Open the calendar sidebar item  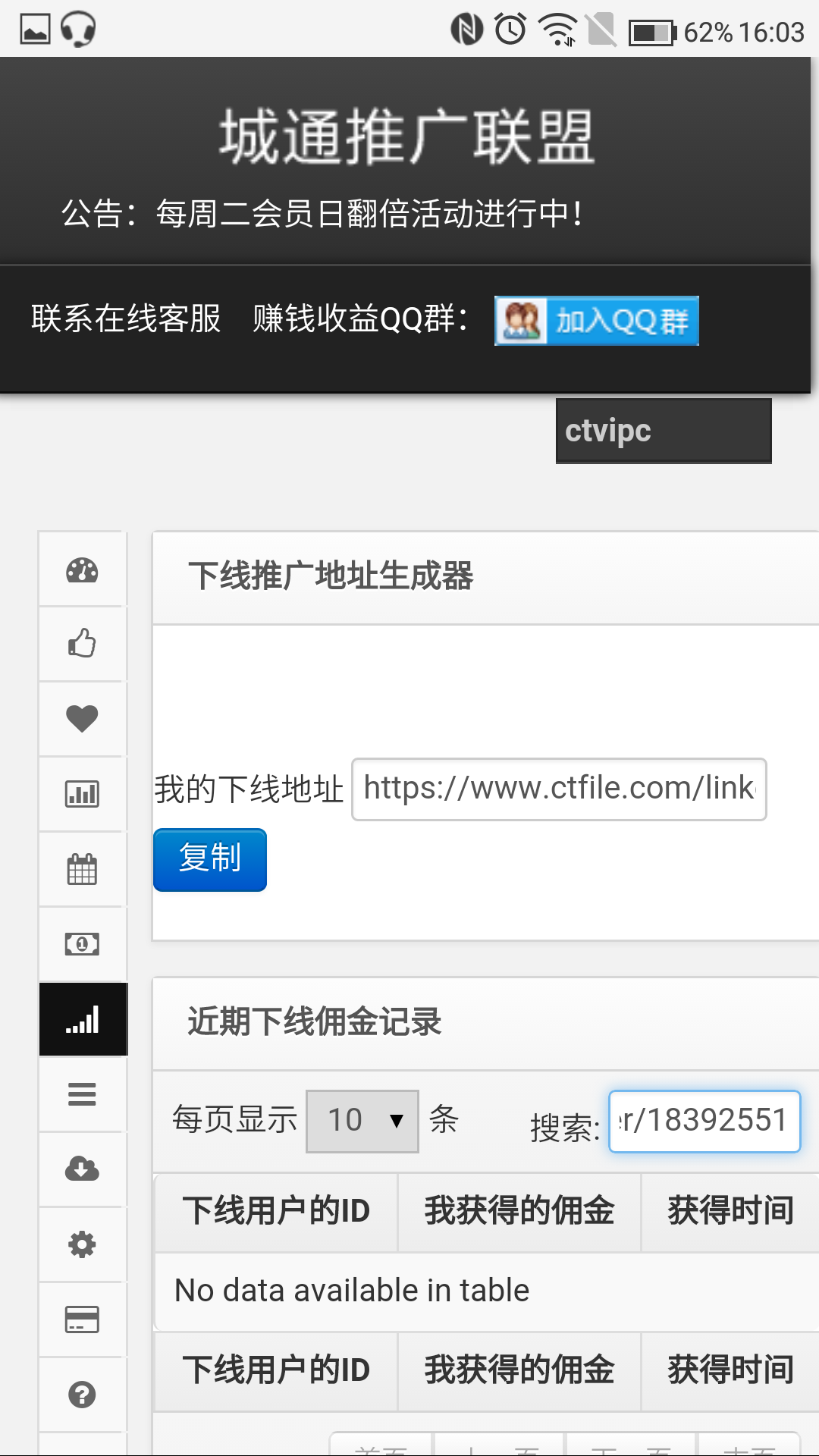point(82,869)
